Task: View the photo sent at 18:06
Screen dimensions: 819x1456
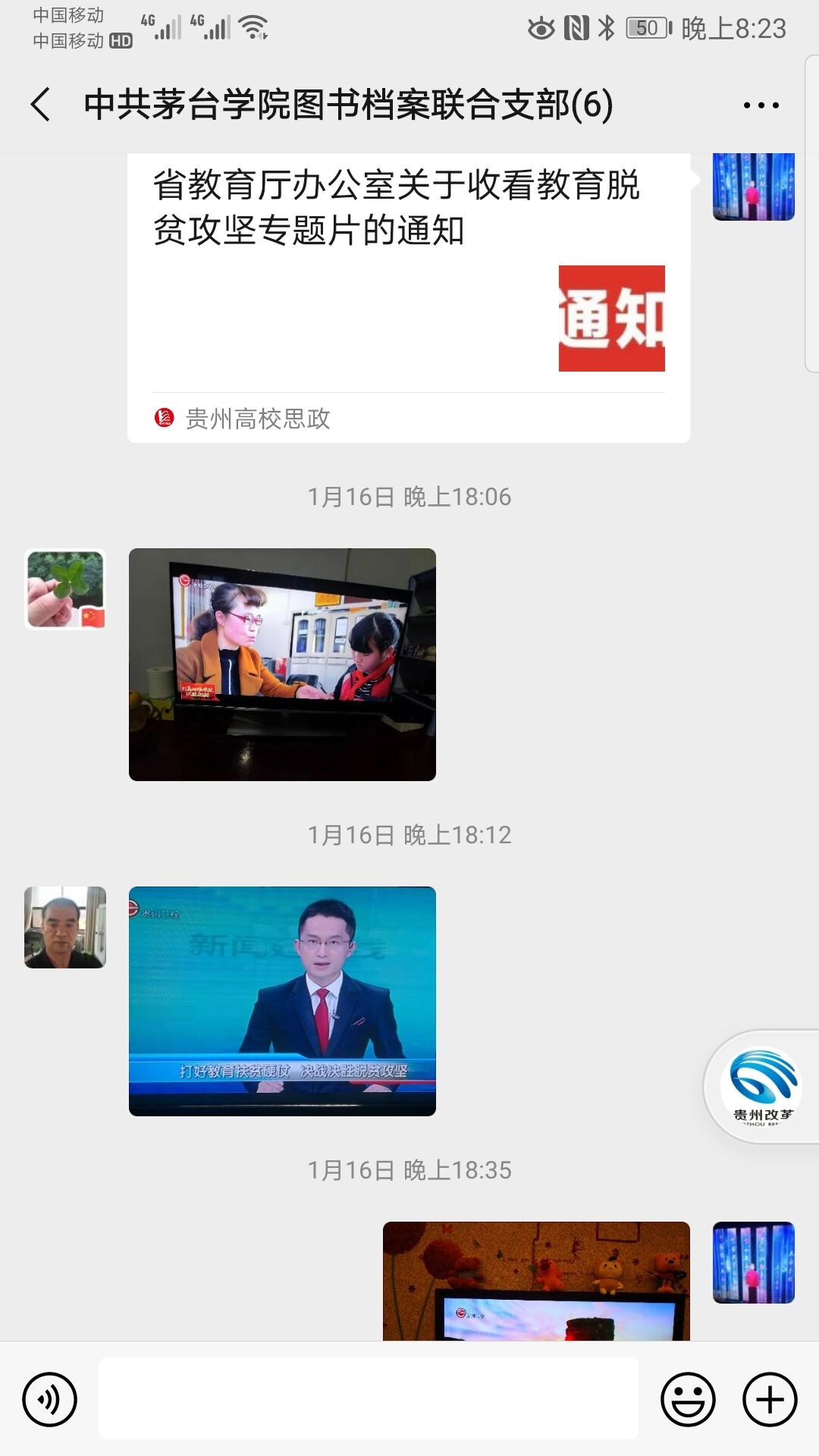Action: point(282,664)
